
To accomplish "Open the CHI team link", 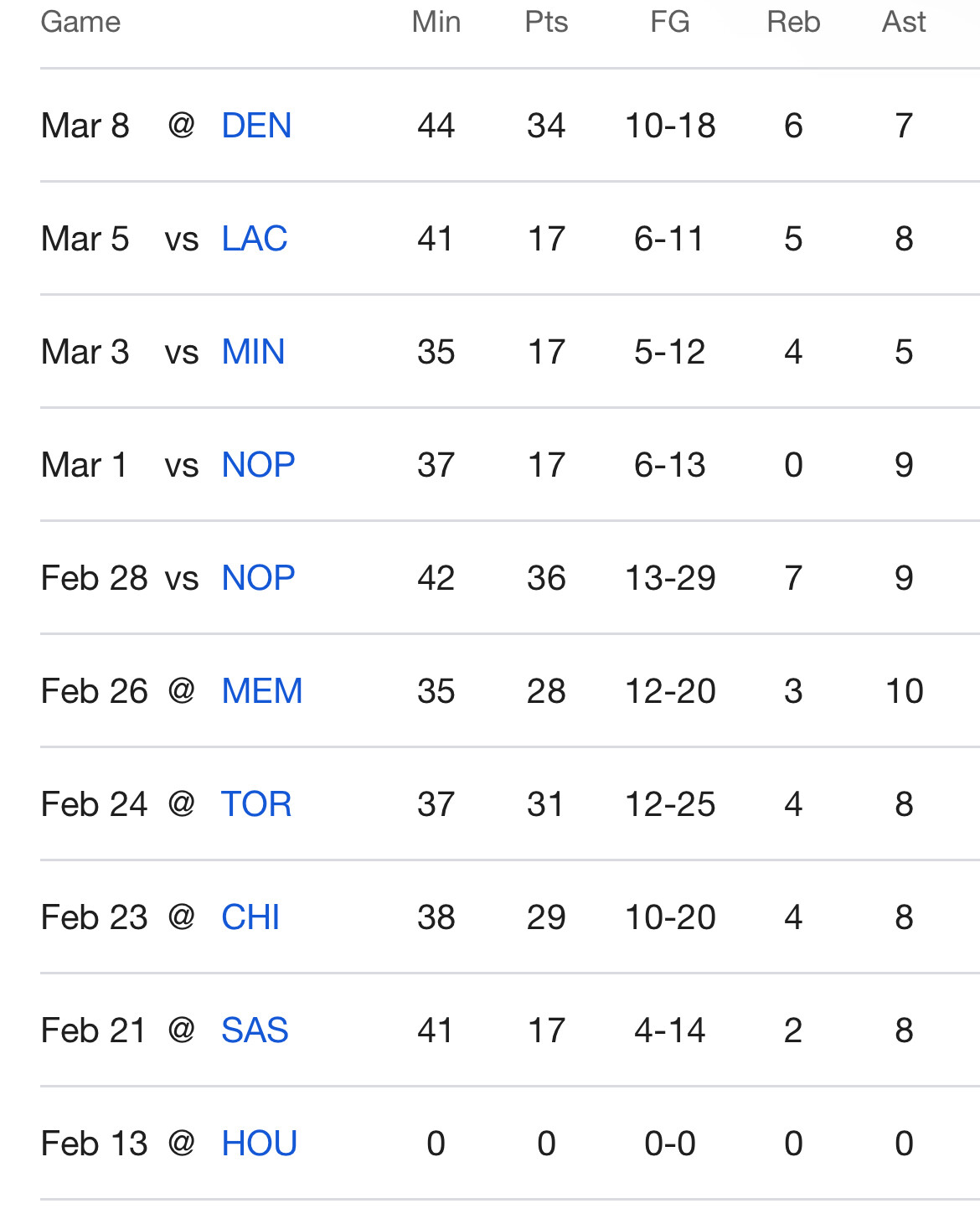I will [x=250, y=917].
